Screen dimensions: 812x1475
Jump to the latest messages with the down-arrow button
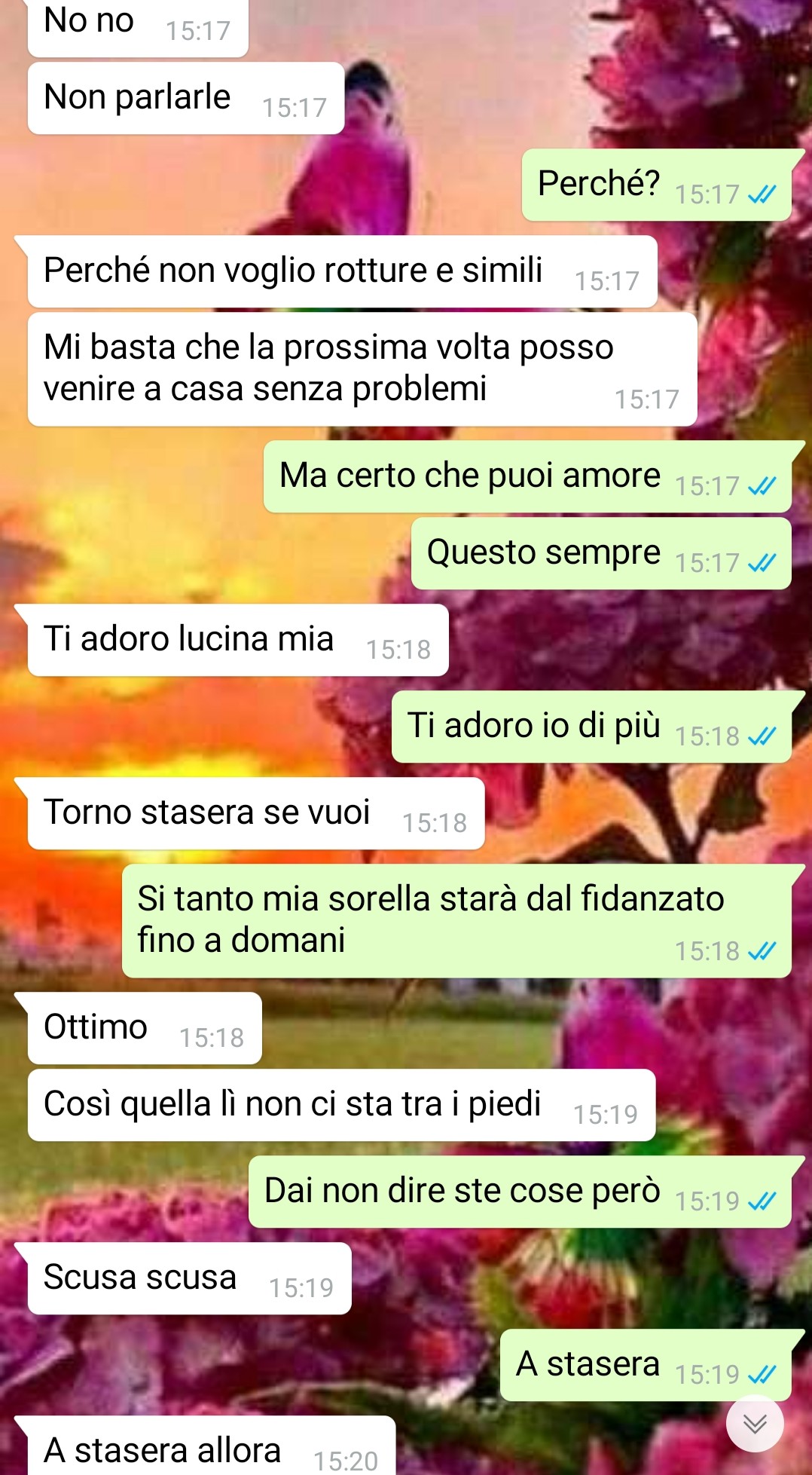pos(754,1423)
